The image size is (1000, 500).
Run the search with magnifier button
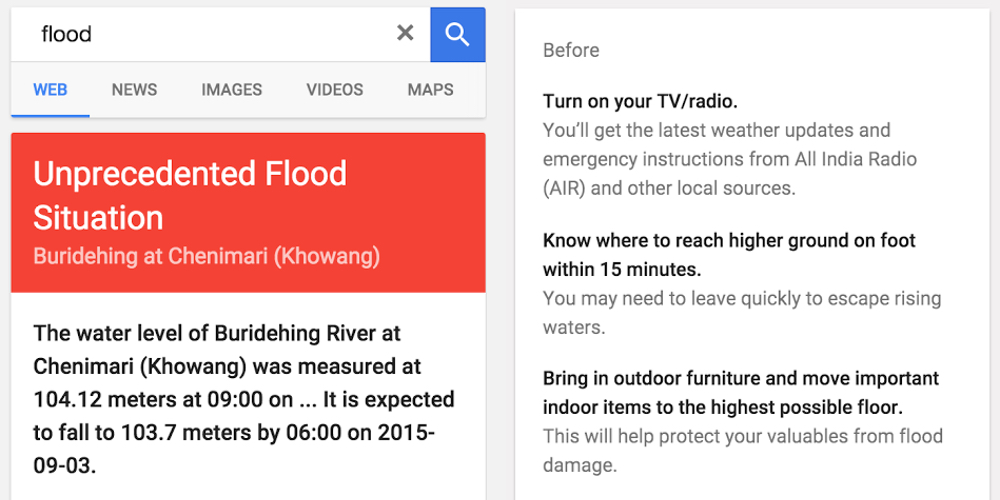pos(457,34)
